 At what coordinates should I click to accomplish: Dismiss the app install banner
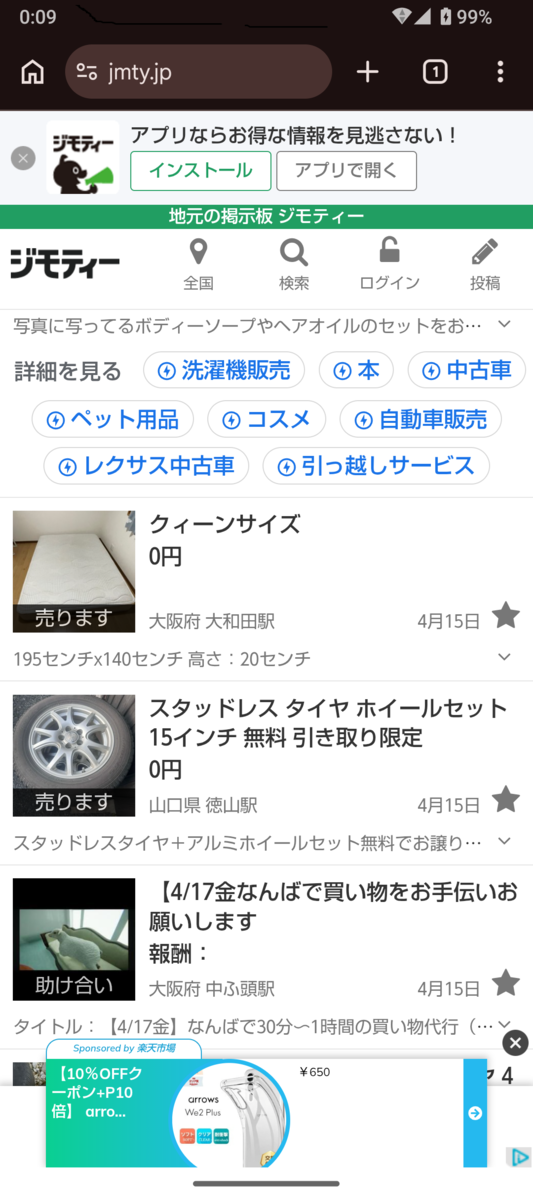tap(23, 158)
